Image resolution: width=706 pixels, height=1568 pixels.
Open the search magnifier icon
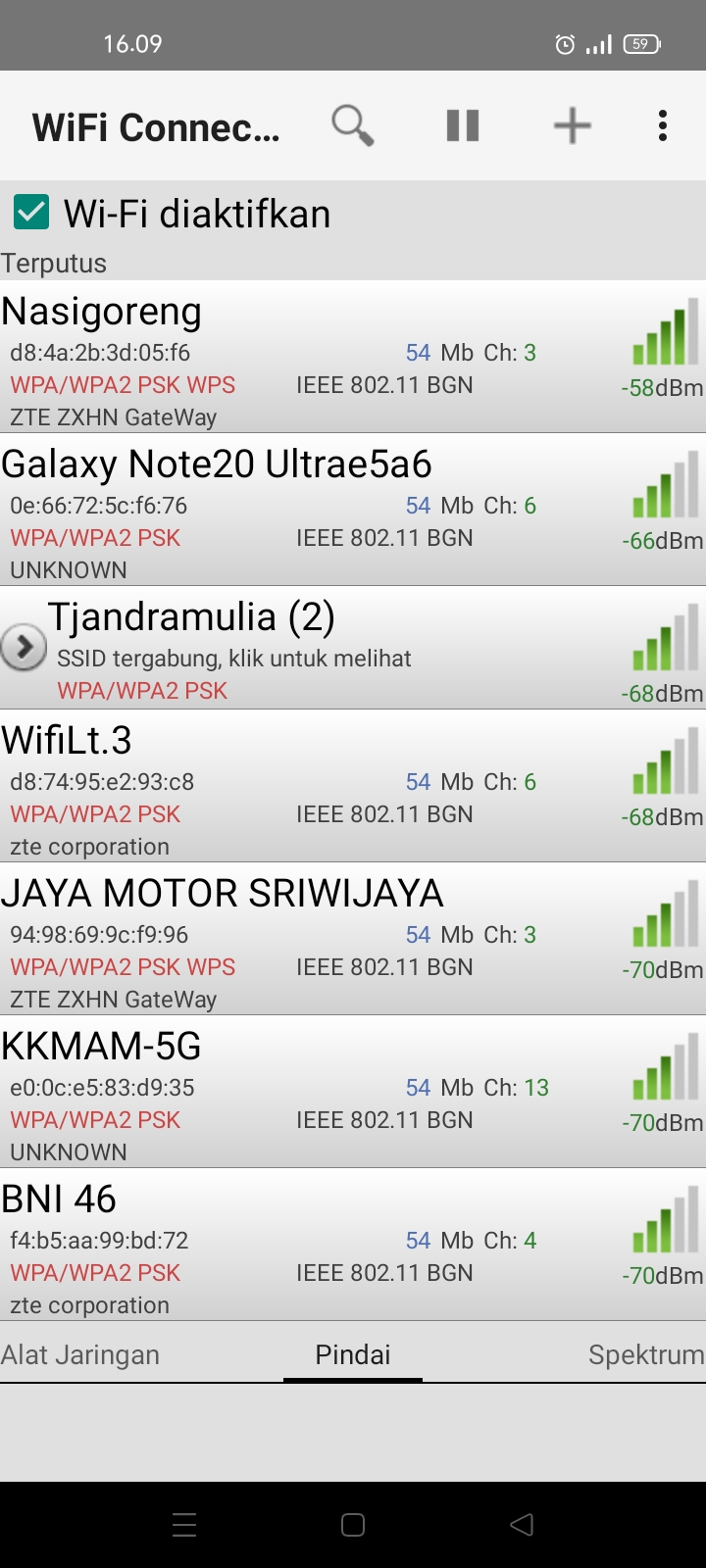click(353, 125)
